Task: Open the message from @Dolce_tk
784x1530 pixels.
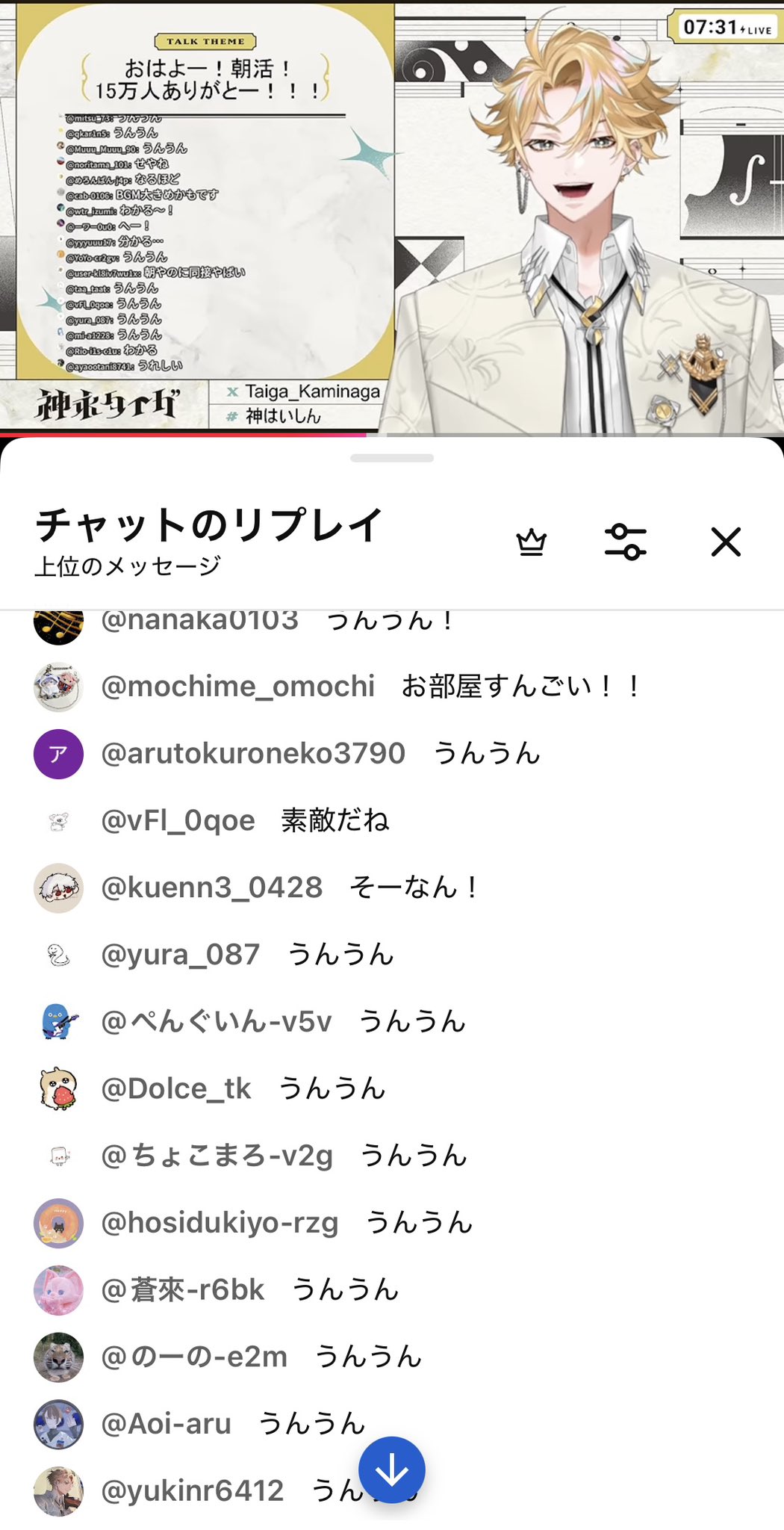Action: click(392, 1089)
